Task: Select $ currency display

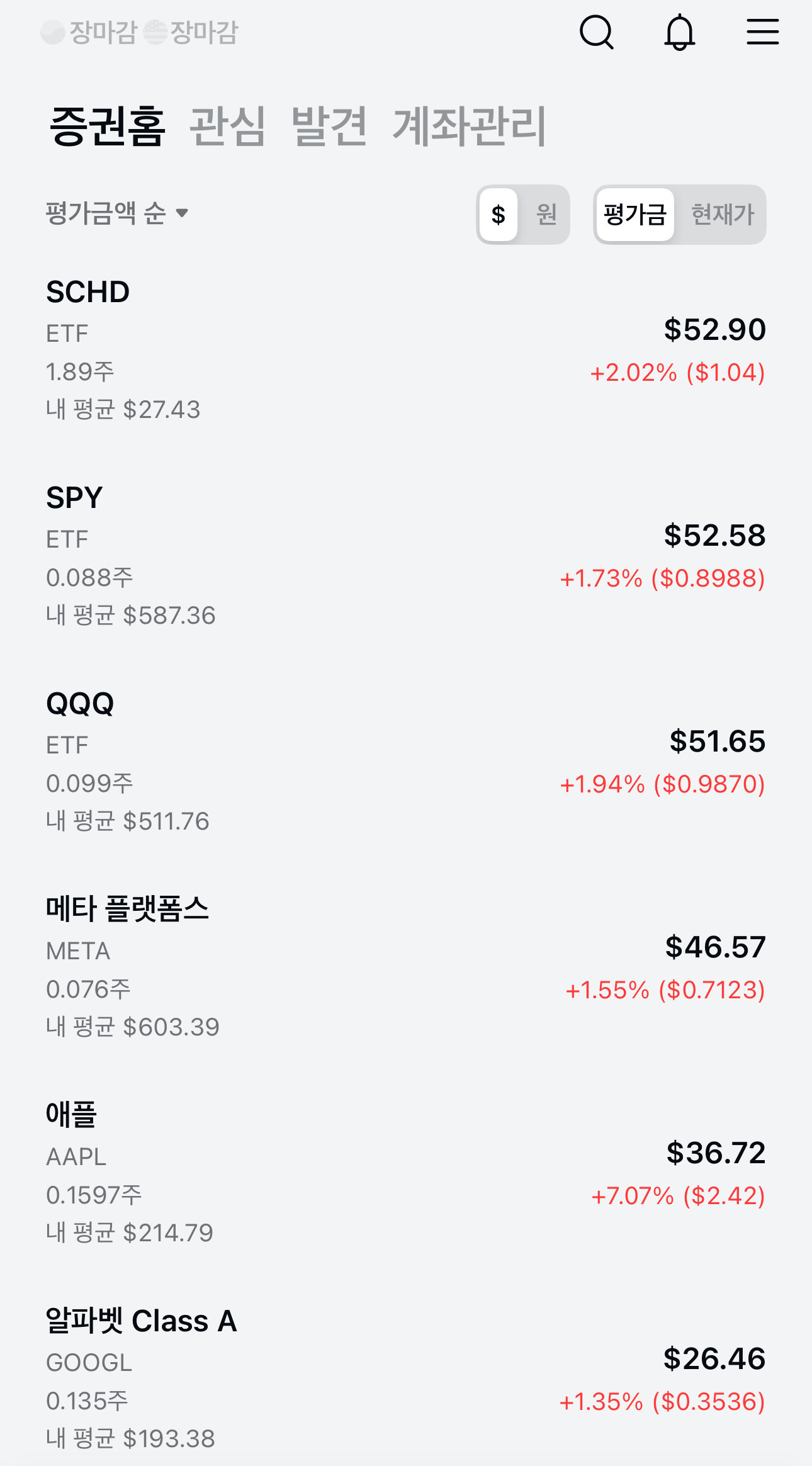Action: (x=499, y=215)
